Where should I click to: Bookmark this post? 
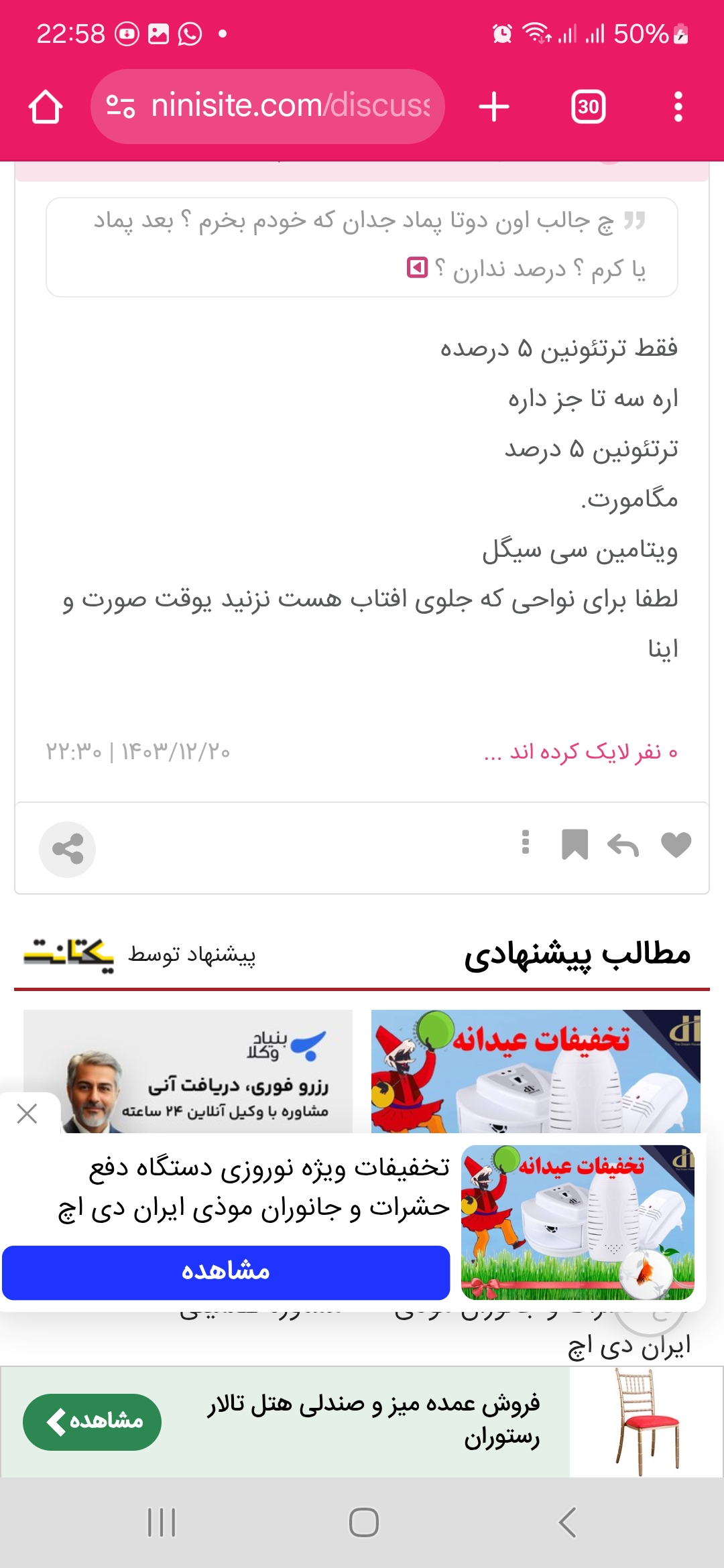pyautogui.click(x=575, y=845)
